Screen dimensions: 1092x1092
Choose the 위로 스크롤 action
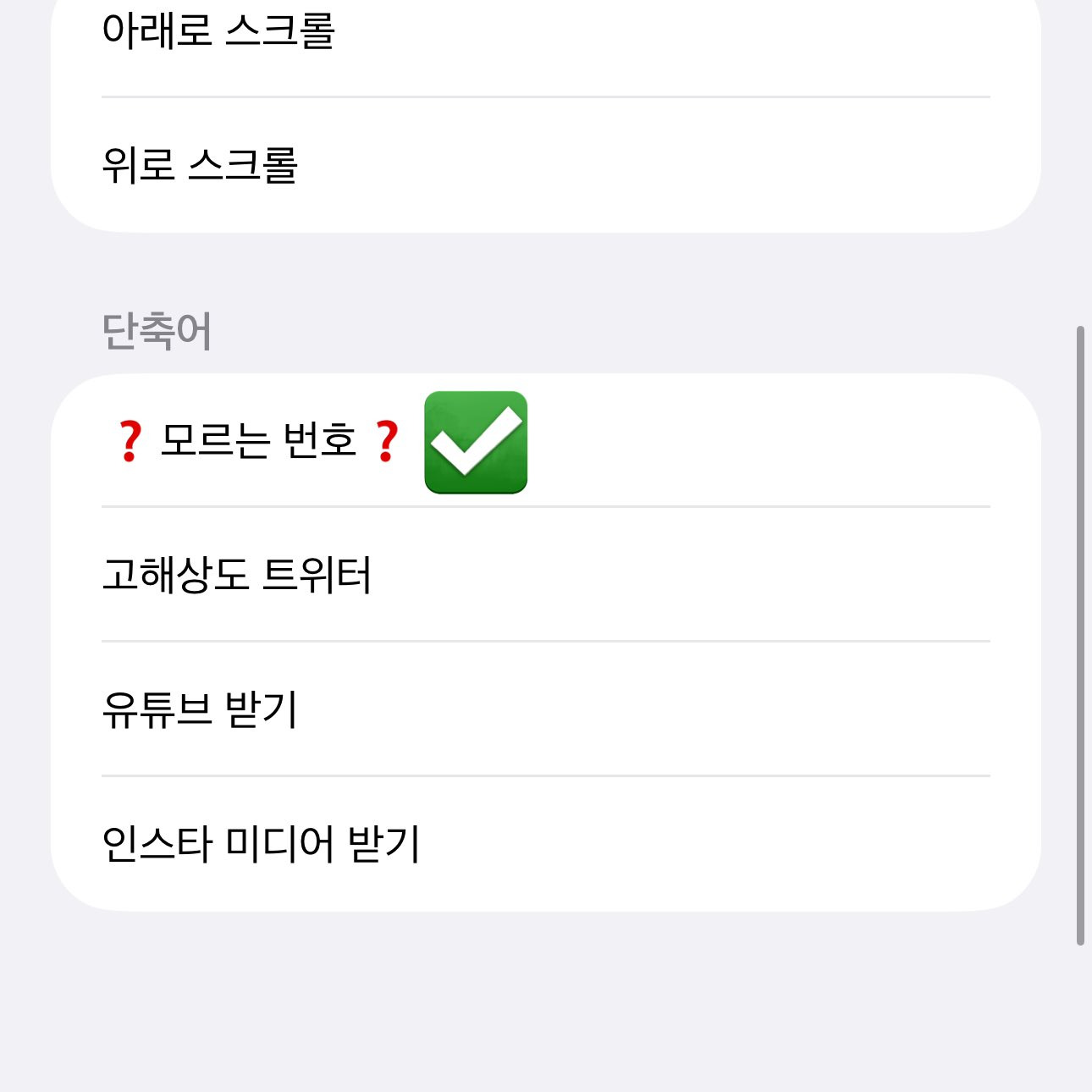point(200,165)
